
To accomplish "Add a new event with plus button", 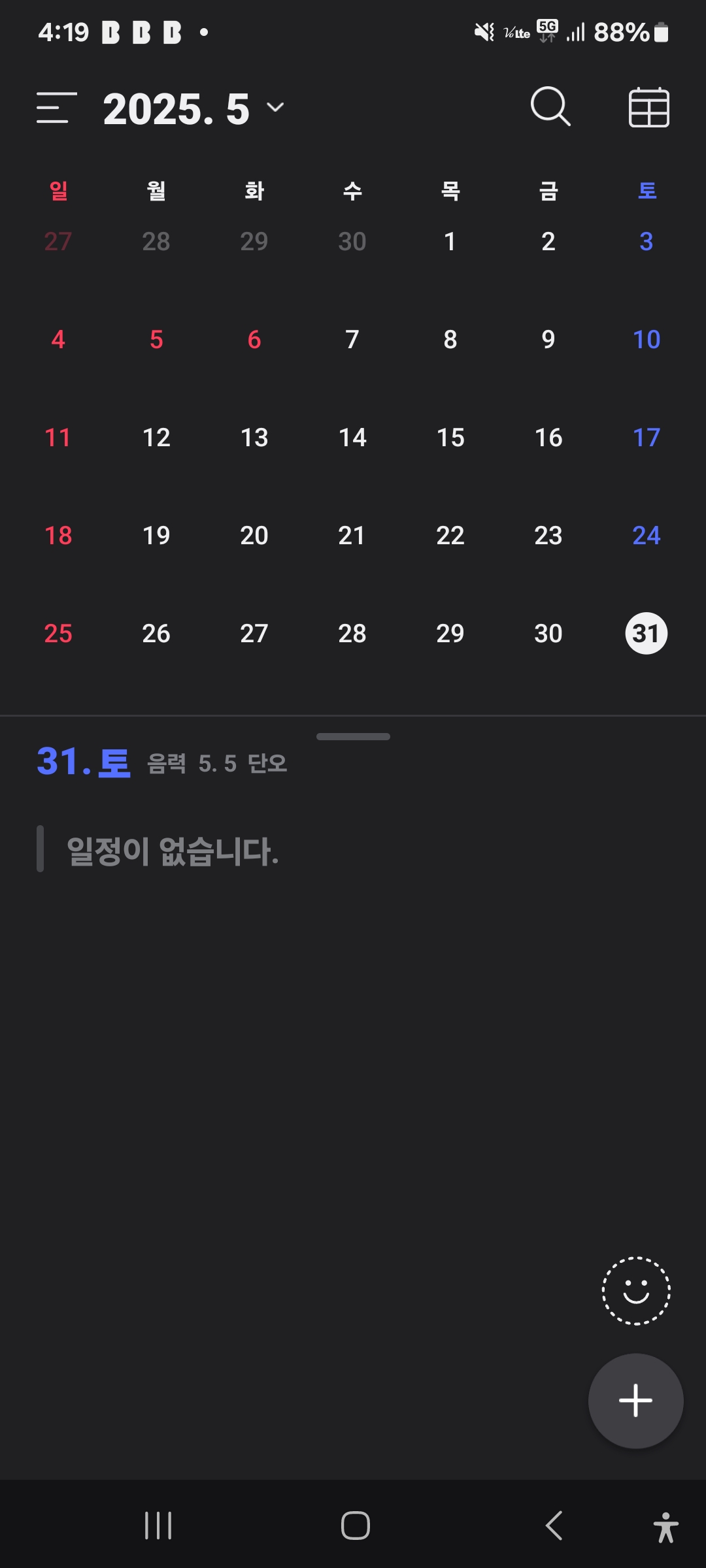I will [636, 1401].
